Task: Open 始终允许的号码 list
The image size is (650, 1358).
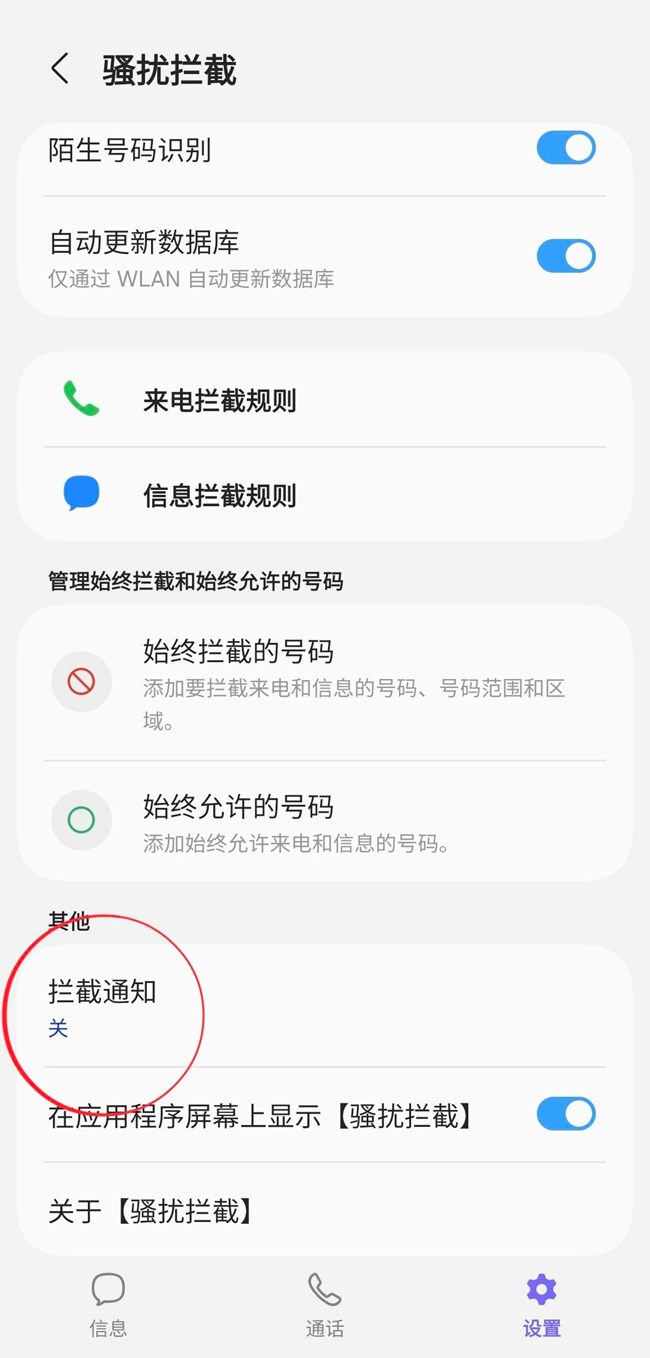Action: pos(324,821)
